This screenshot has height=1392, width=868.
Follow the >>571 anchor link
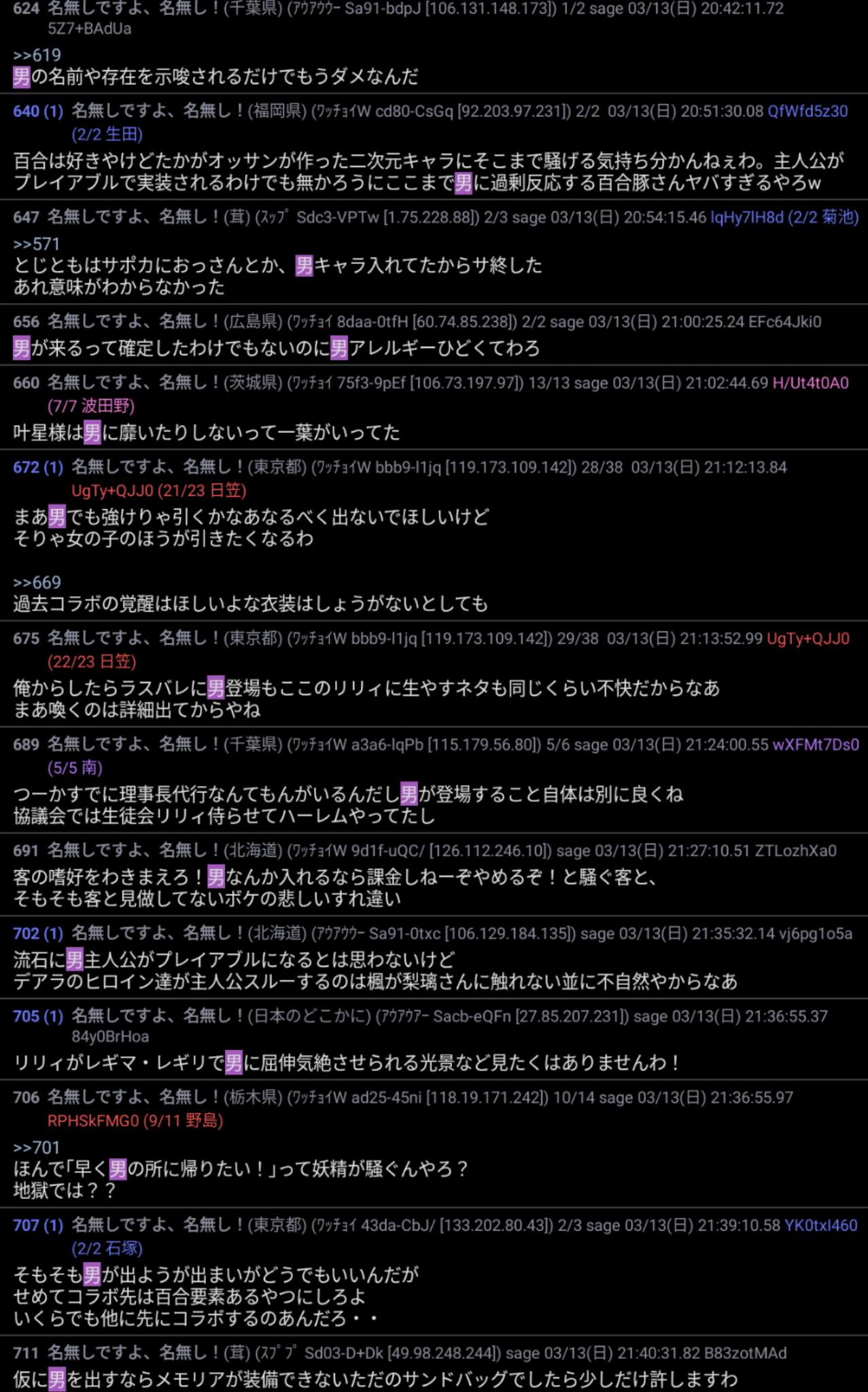[37, 243]
